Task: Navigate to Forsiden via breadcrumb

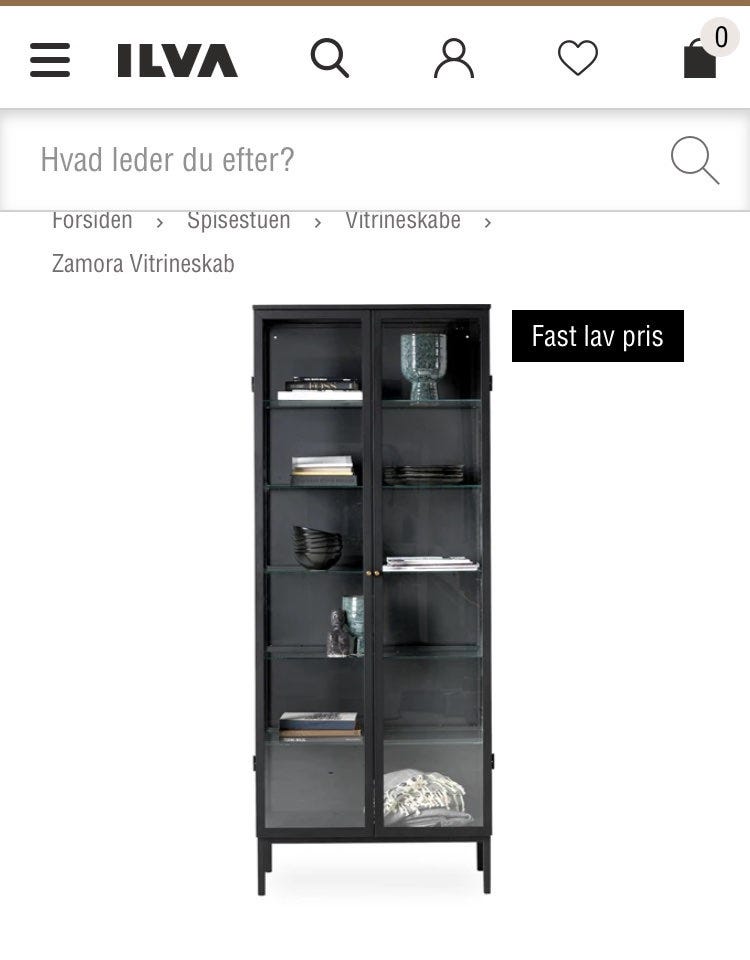Action: click(92, 220)
